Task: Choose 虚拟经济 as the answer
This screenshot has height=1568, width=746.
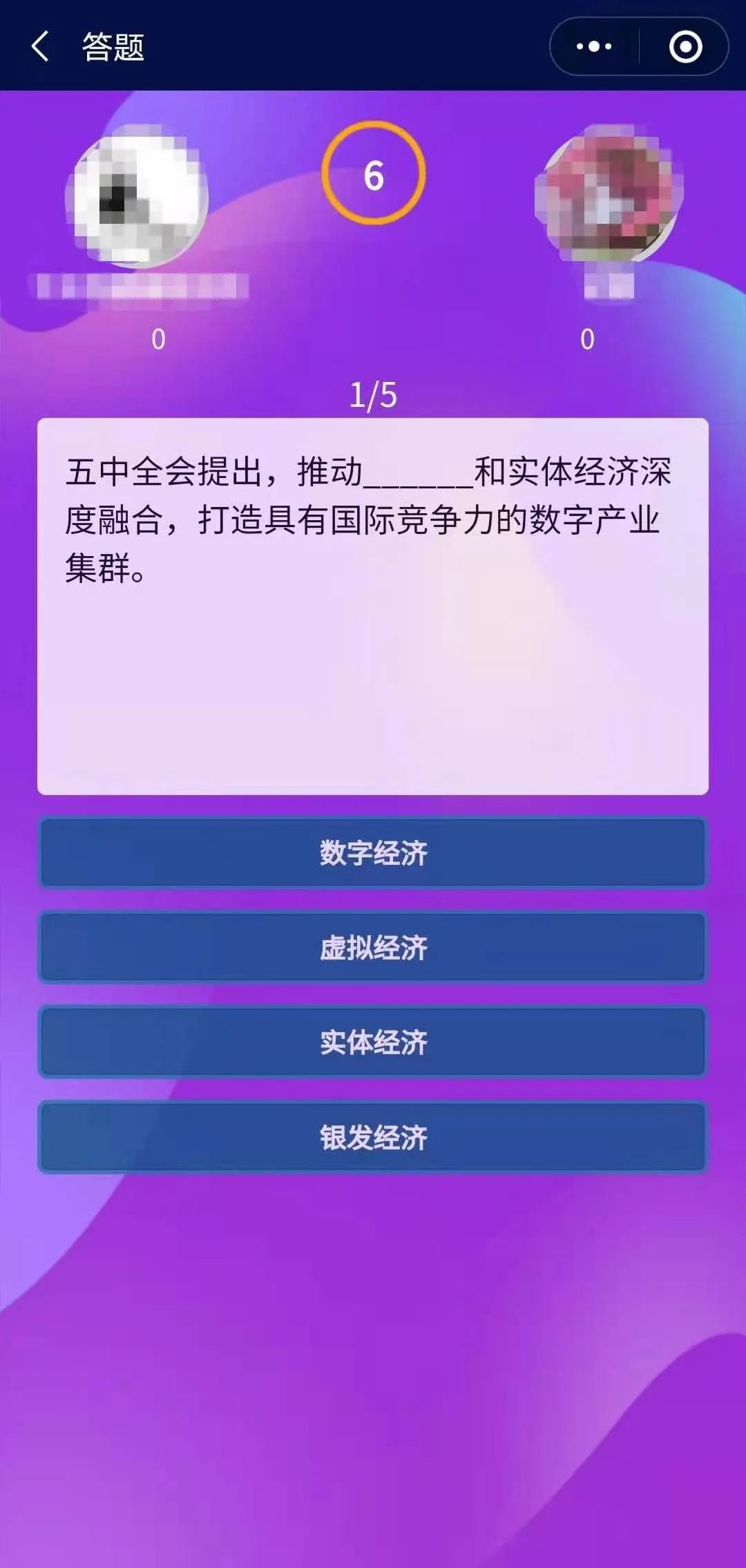Action: tap(373, 948)
